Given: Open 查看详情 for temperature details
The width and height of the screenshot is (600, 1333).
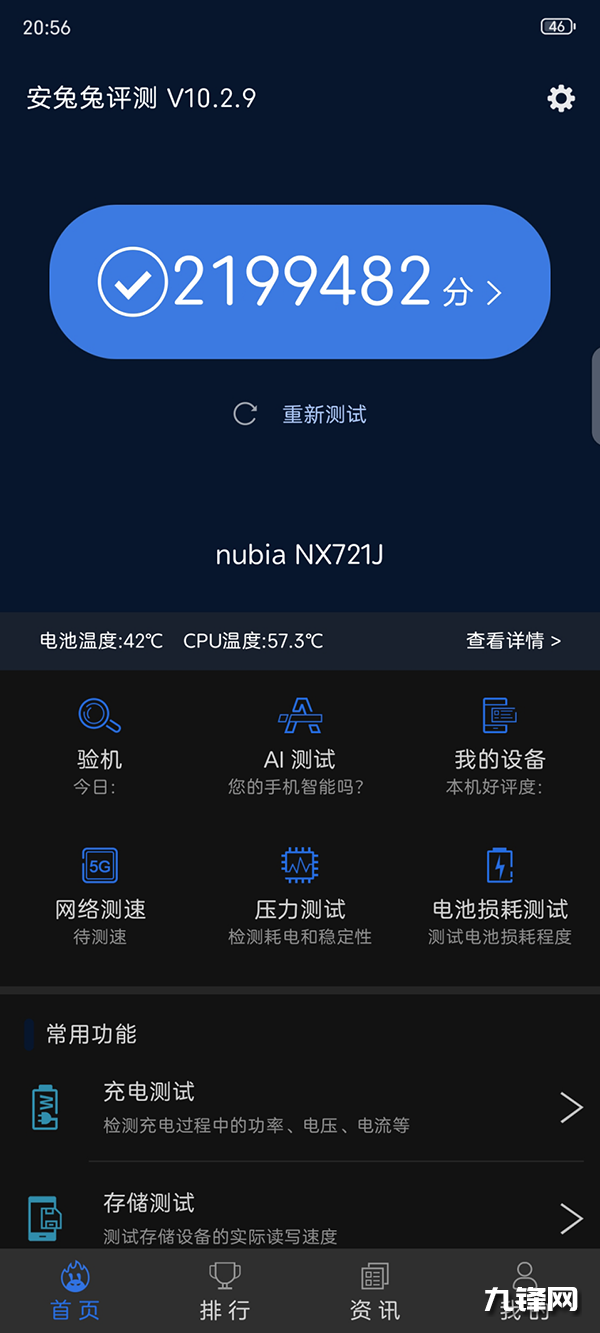Looking at the screenshot, I should pyautogui.click(x=513, y=641).
